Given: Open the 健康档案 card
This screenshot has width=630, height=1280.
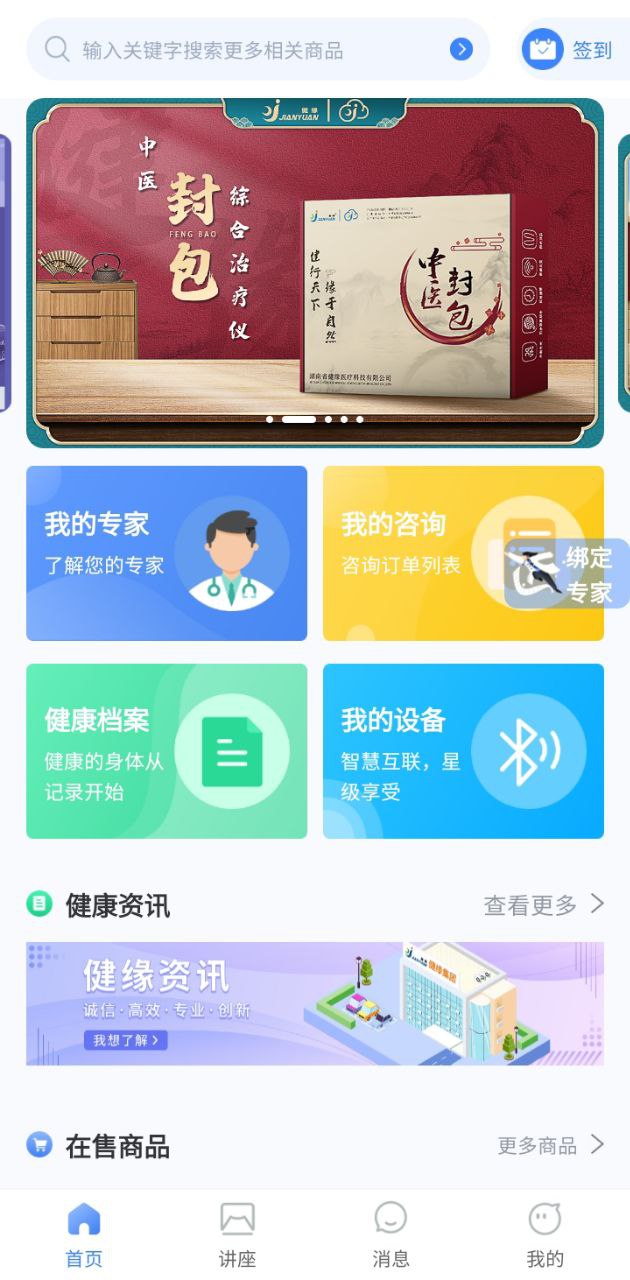Looking at the screenshot, I should tap(166, 751).
